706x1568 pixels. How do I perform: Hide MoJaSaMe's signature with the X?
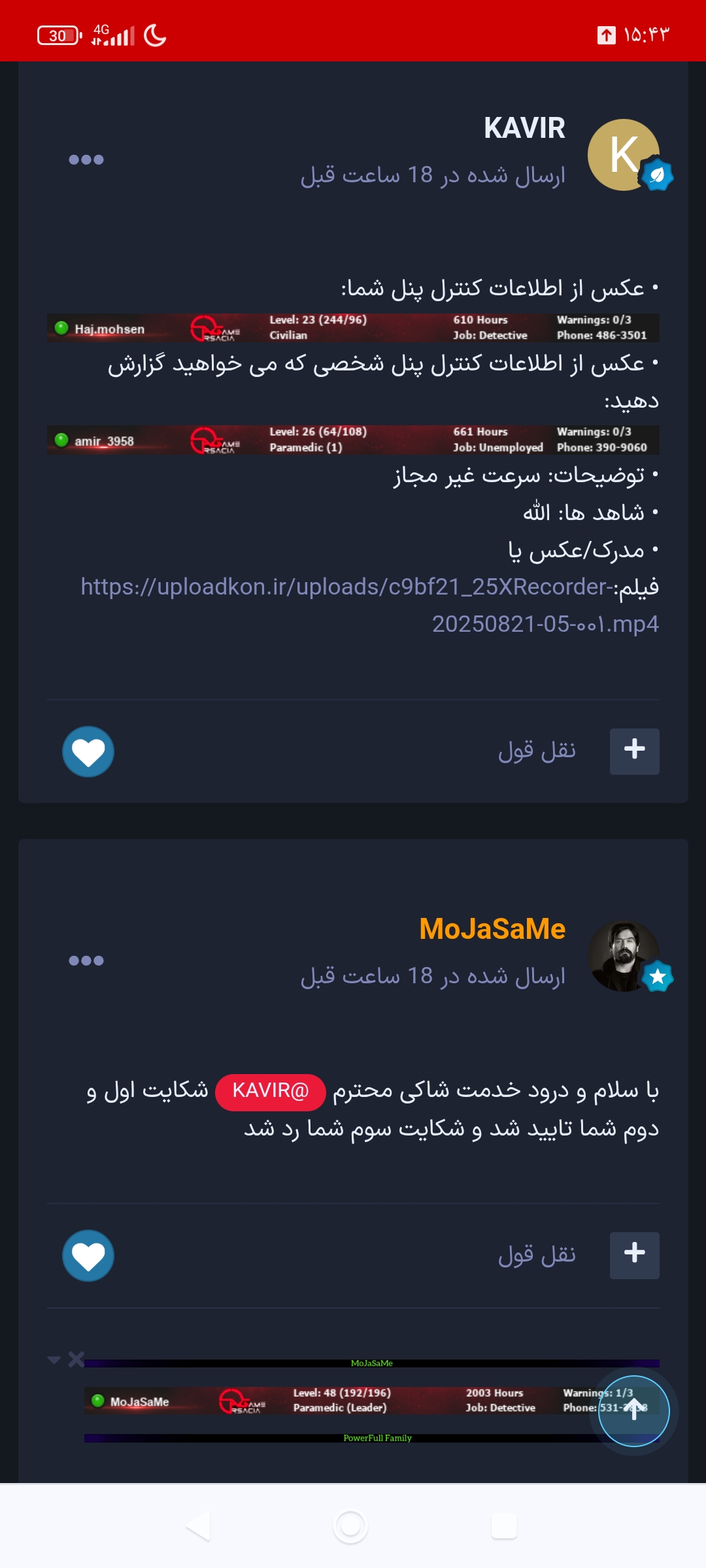[x=76, y=1360]
